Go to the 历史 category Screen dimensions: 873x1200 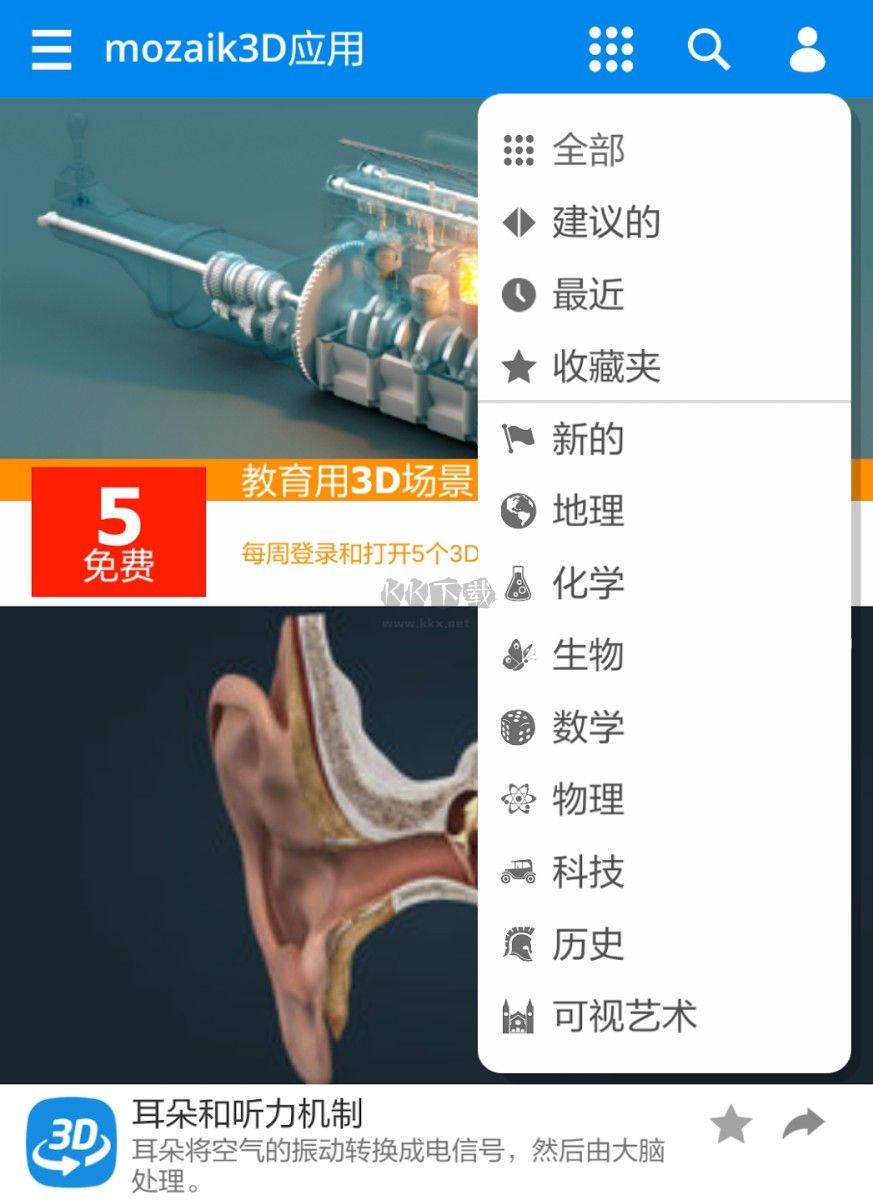tap(588, 944)
